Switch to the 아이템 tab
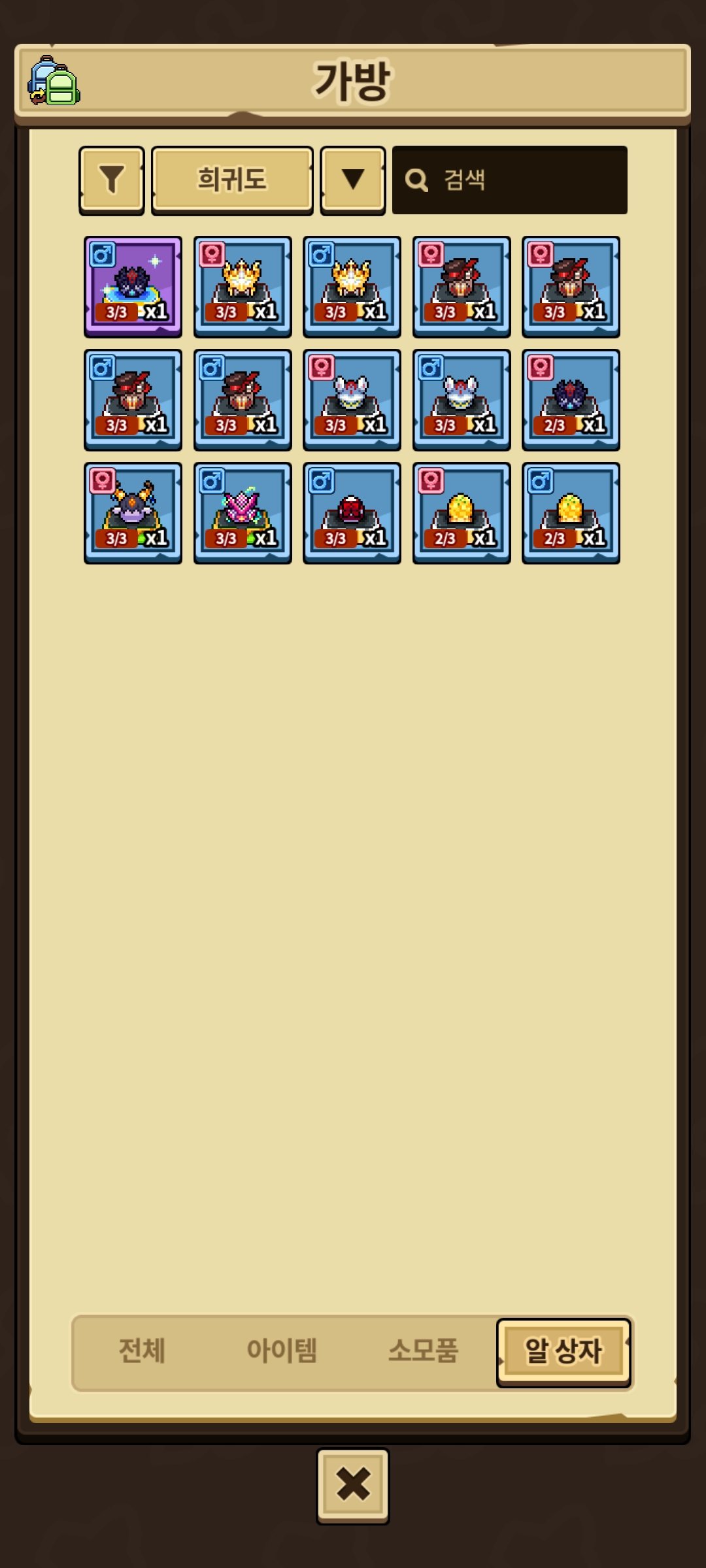 (282, 1350)
